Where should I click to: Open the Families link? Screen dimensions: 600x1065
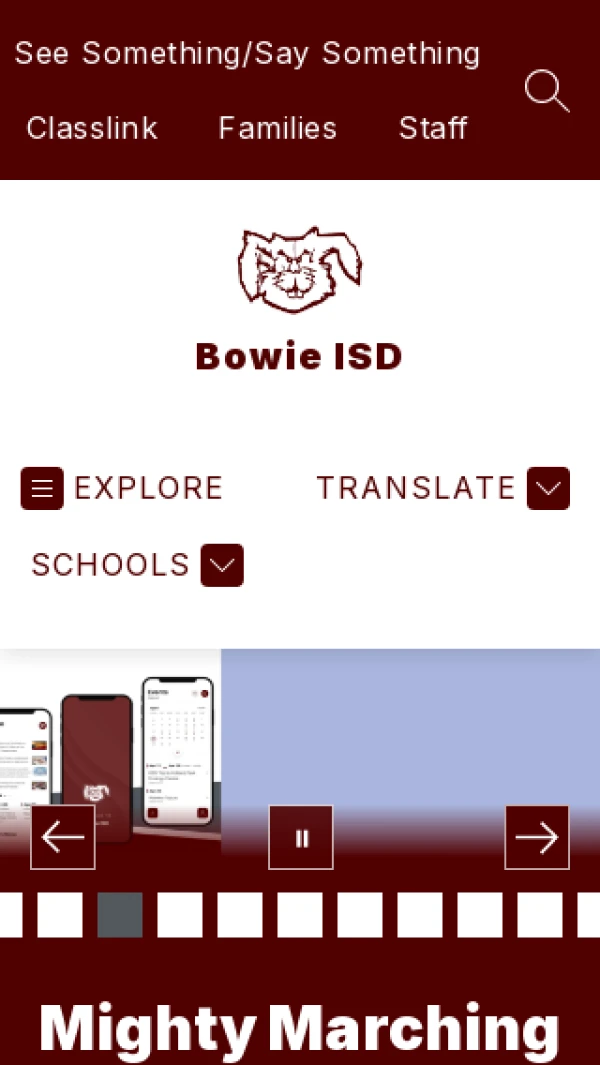click(277, 128)
